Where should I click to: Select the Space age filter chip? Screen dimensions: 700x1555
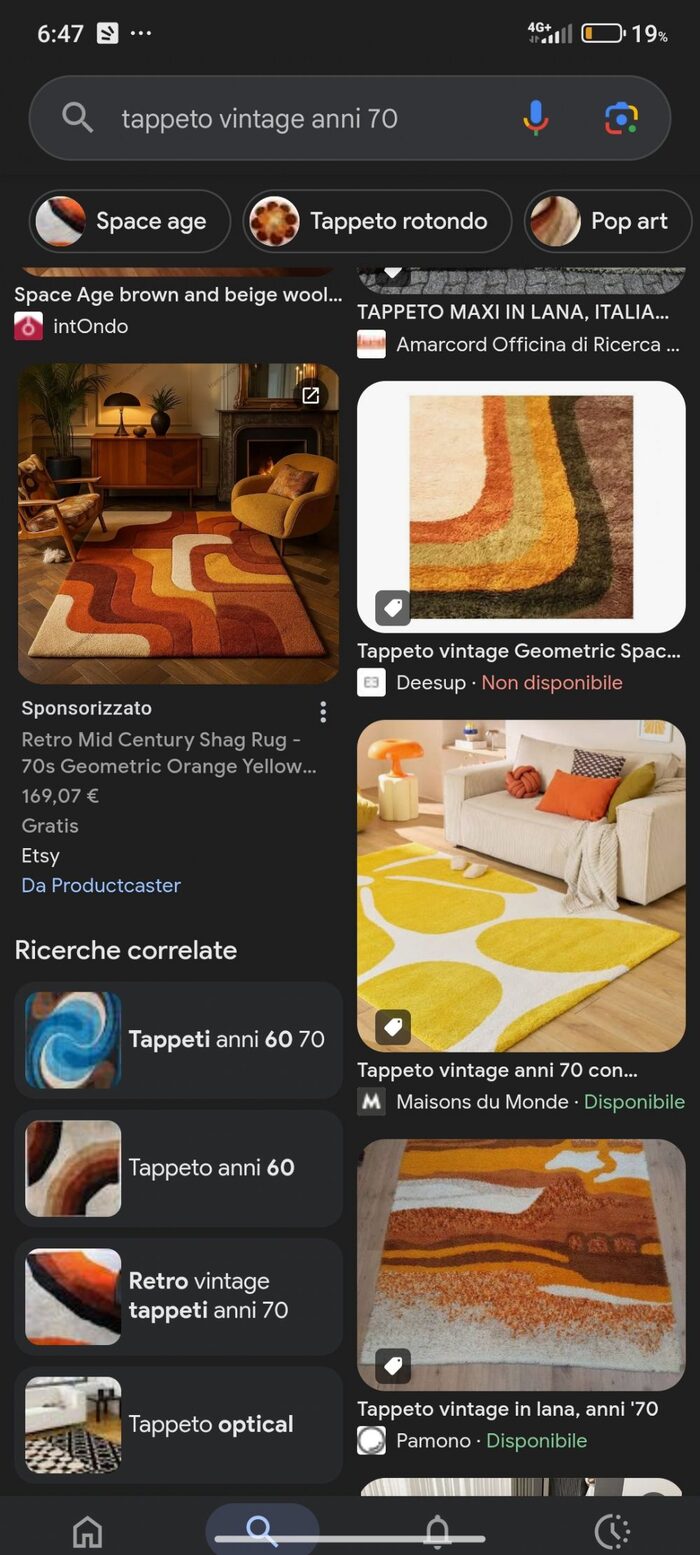(130, 221)
